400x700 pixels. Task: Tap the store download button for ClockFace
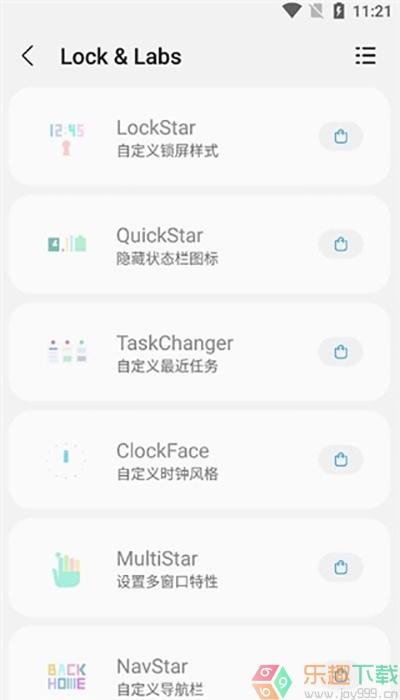point(341,459)
